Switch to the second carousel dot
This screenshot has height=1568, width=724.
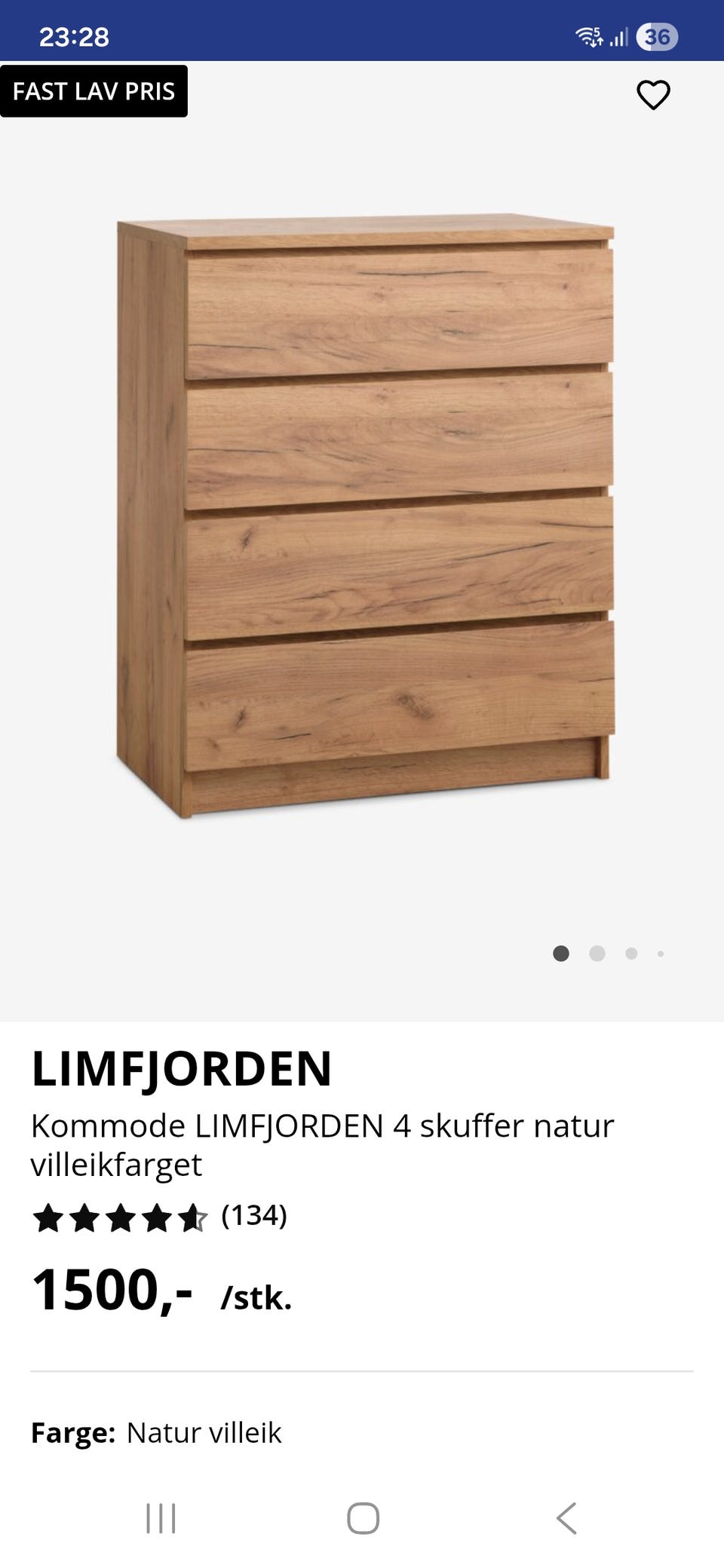[596, 954]
